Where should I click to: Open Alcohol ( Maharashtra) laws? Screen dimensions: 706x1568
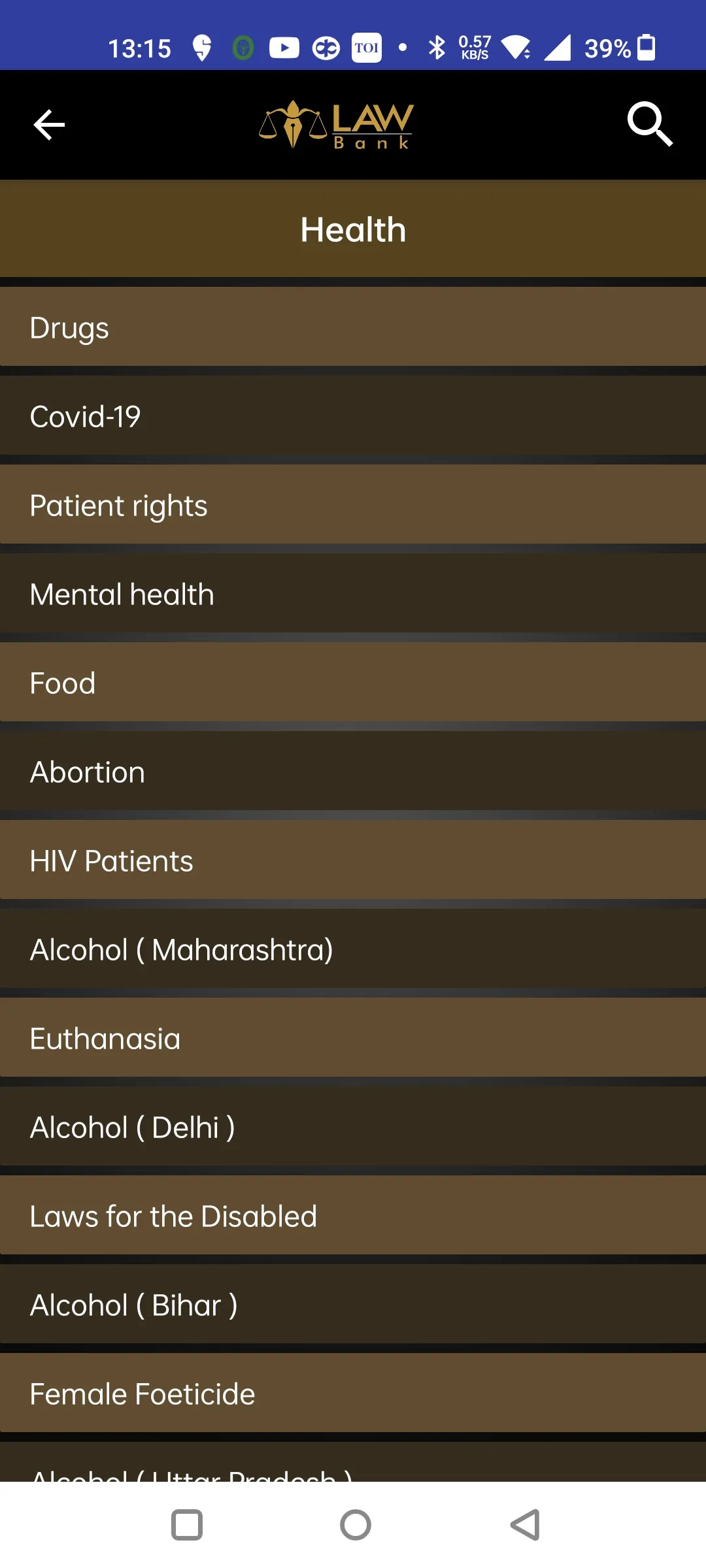353,949
